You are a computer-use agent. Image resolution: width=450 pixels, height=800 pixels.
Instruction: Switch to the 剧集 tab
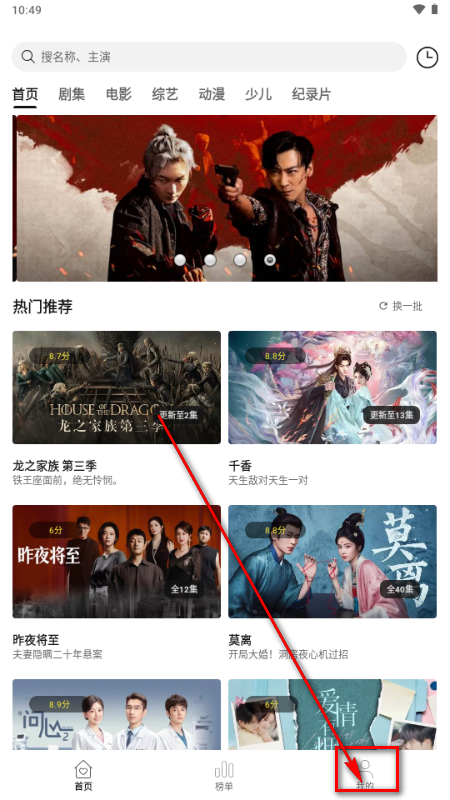(71, 94)
